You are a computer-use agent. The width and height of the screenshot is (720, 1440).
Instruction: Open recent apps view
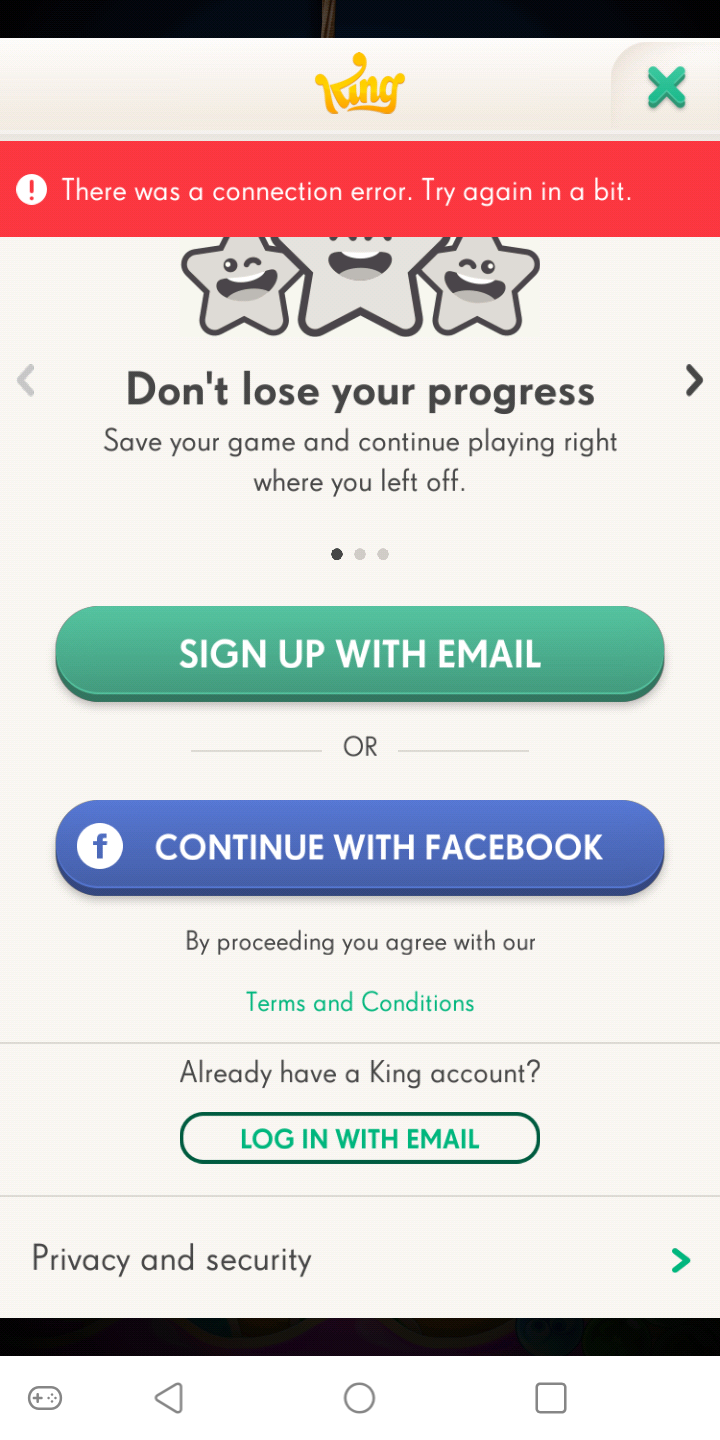point(550,1397)
